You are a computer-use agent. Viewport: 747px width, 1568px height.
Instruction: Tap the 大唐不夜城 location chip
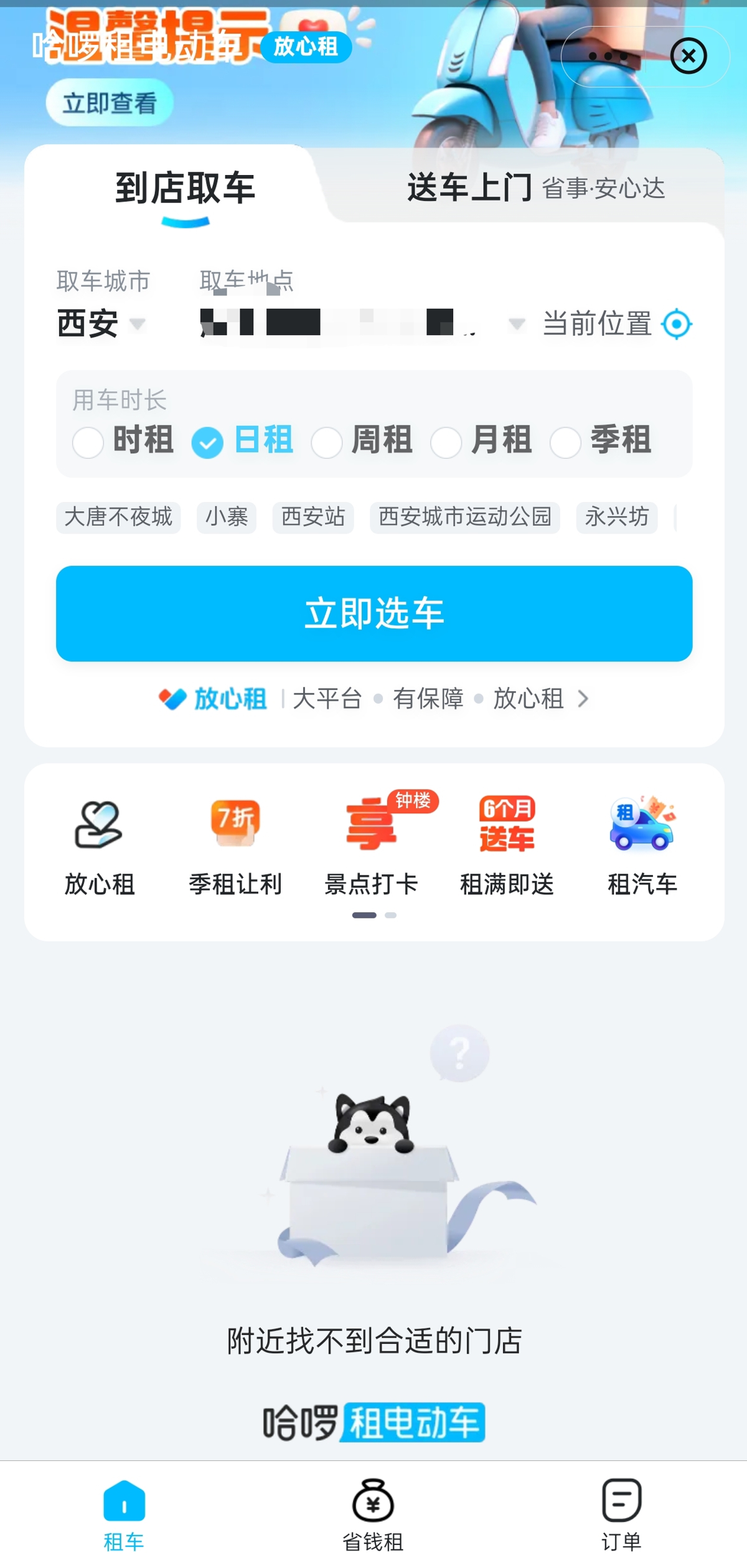pos(118,517)
